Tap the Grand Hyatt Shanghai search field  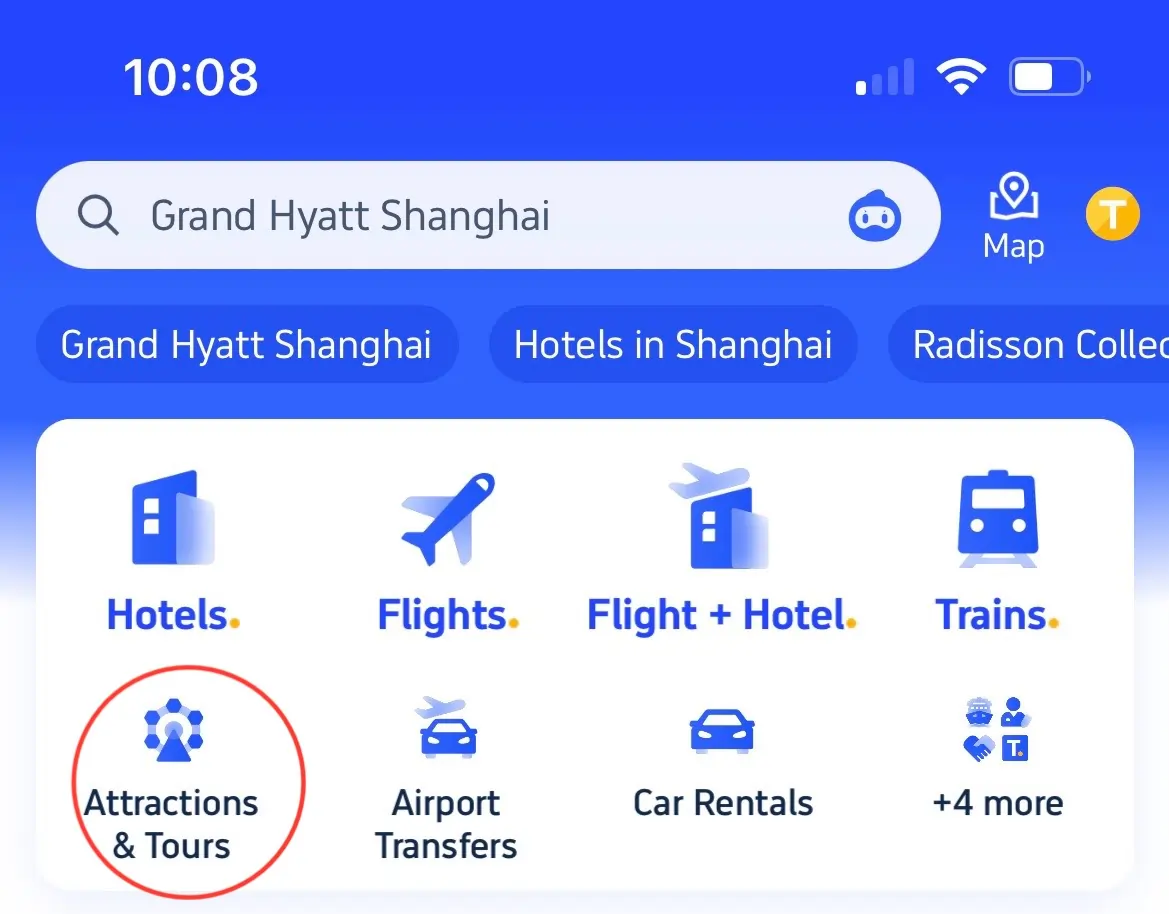pos(440,216)
